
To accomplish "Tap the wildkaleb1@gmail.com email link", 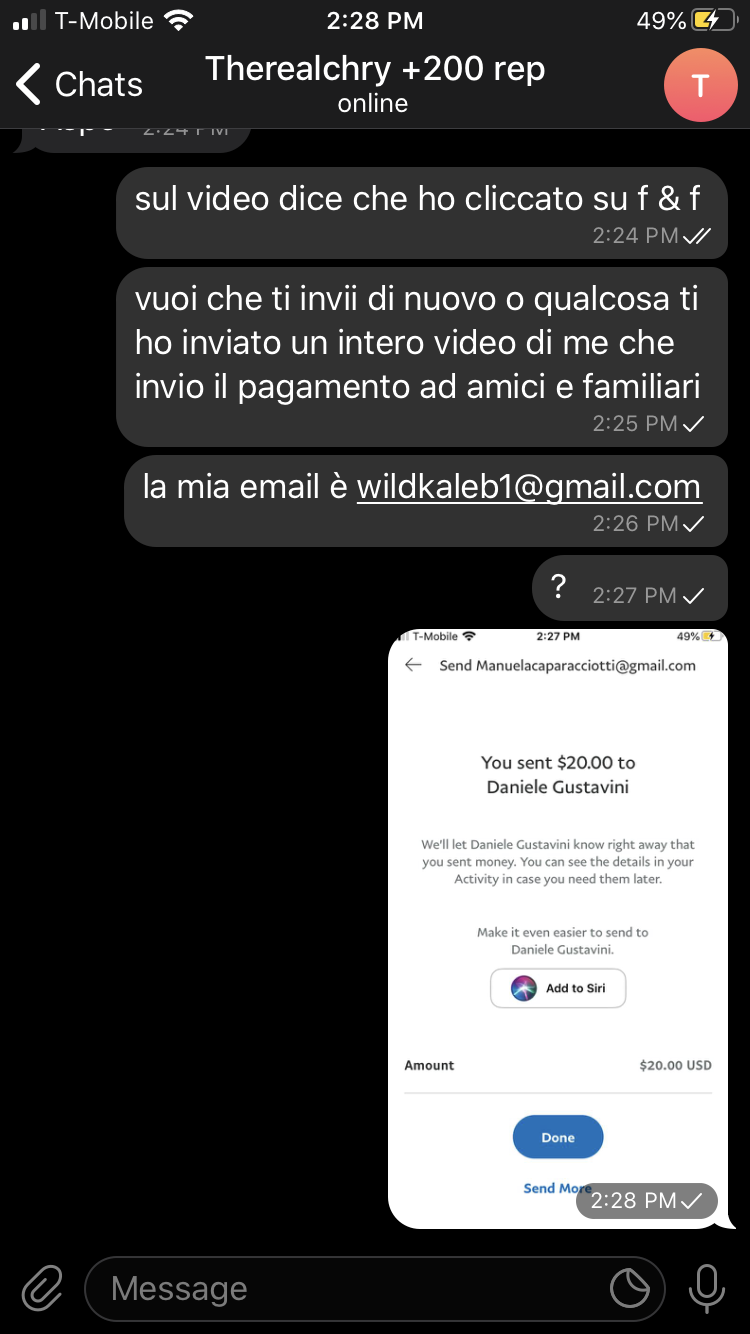I will click(529, 487).
